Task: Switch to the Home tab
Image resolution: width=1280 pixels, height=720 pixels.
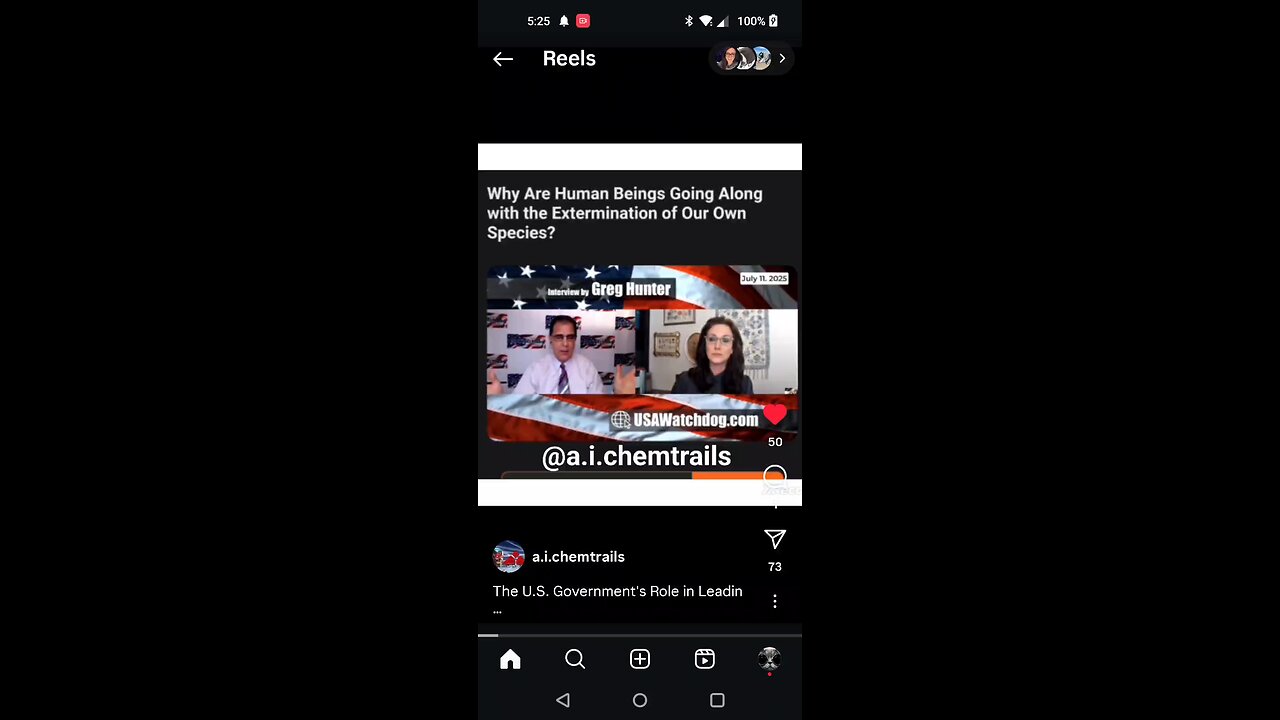Action: tap(510, 659)
